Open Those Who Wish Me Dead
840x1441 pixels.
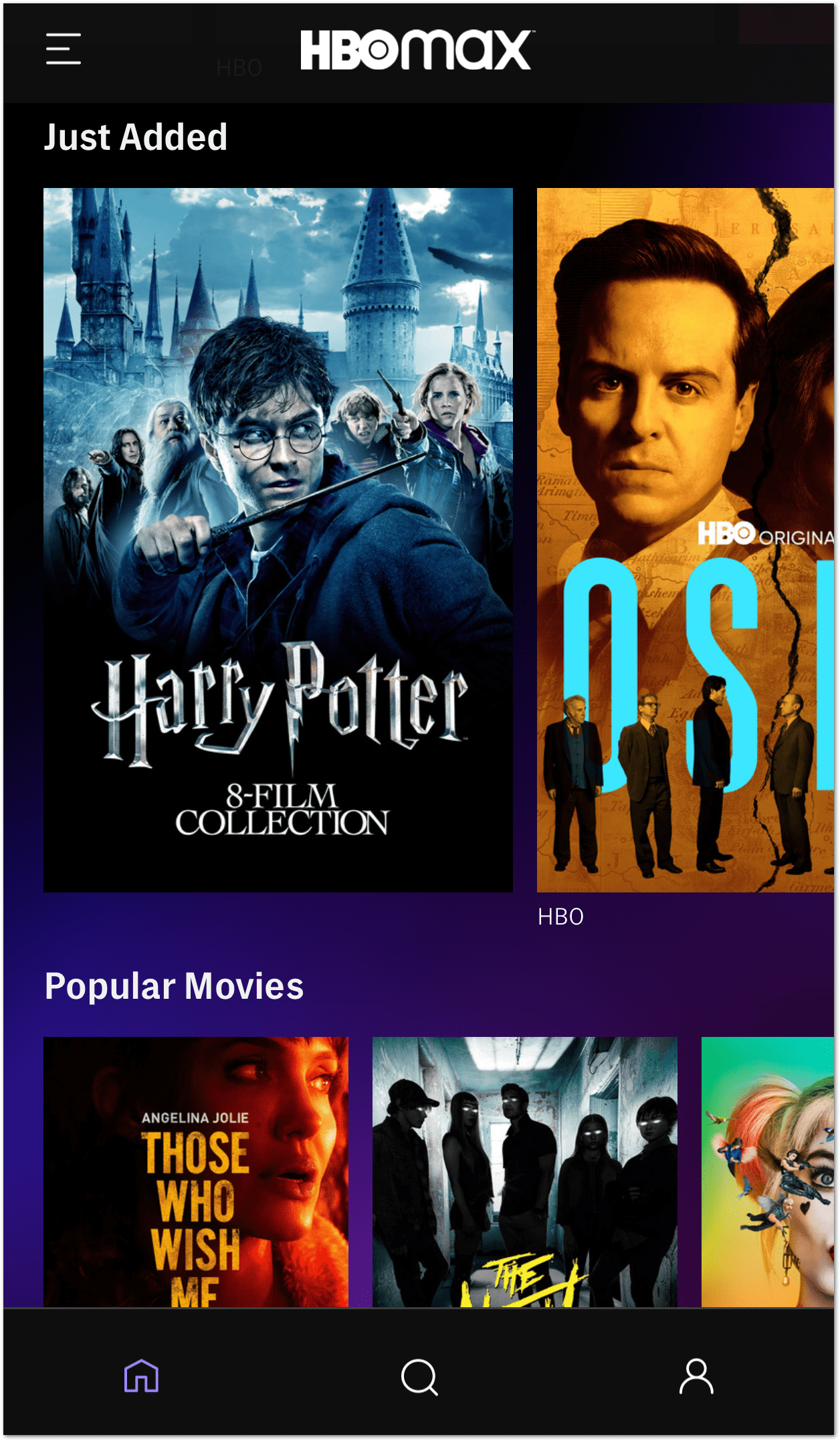tap(196, 1171)
